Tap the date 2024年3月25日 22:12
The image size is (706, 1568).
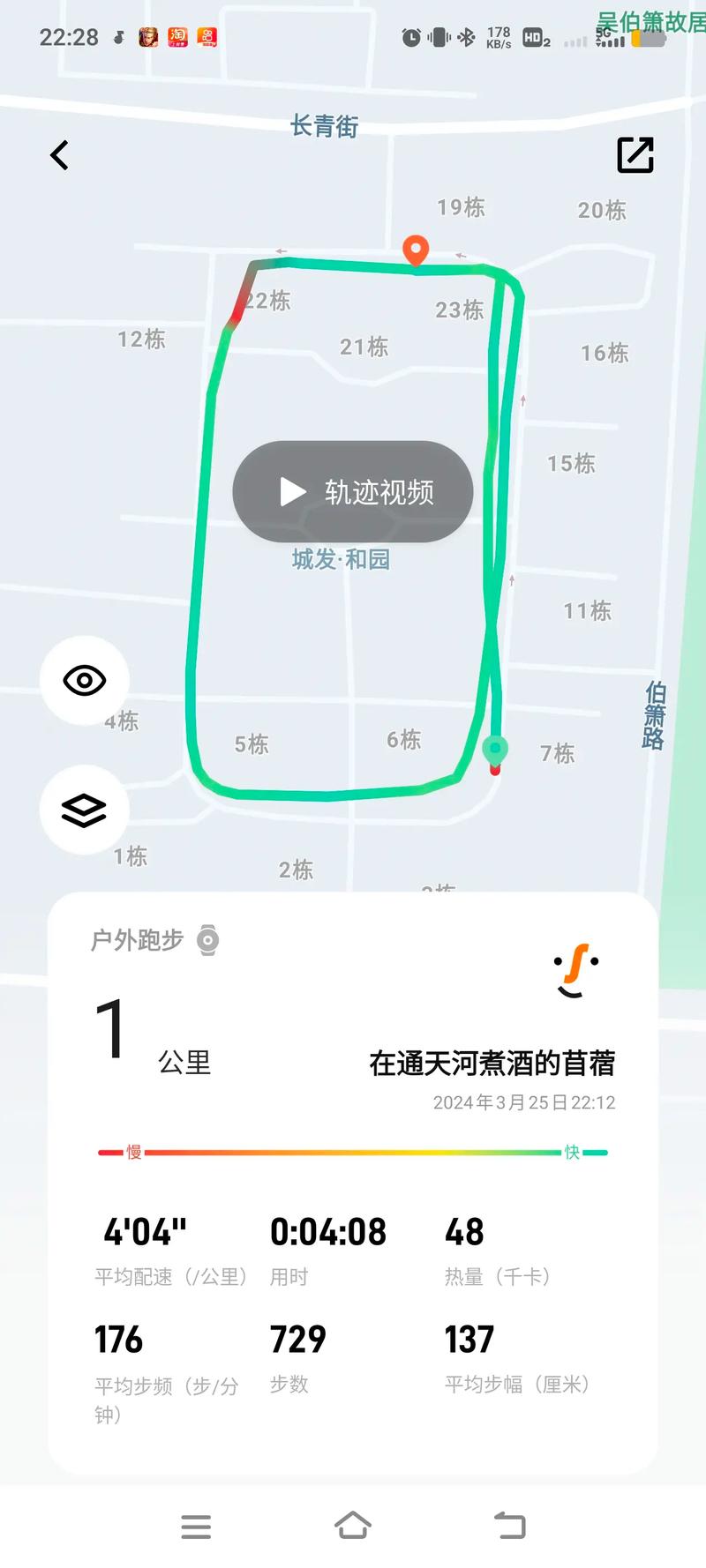[x=525, y=1102]
